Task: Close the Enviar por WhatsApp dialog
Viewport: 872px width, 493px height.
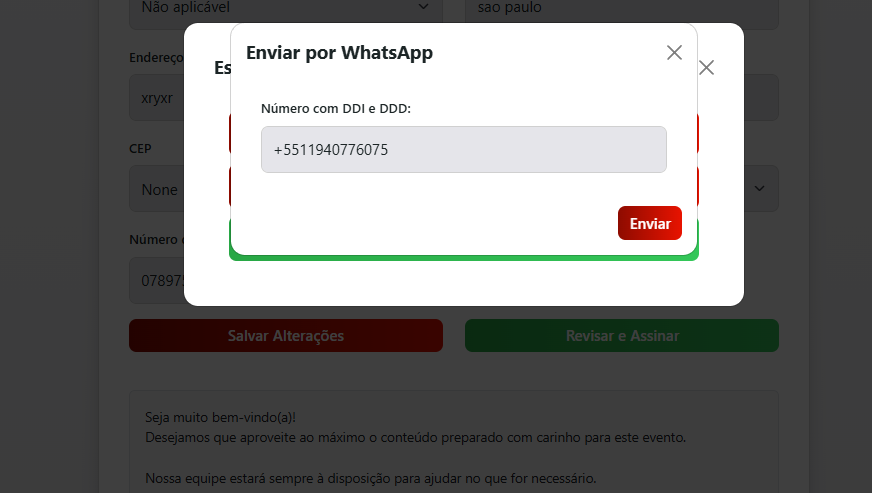Action: [x=674, y=53]
